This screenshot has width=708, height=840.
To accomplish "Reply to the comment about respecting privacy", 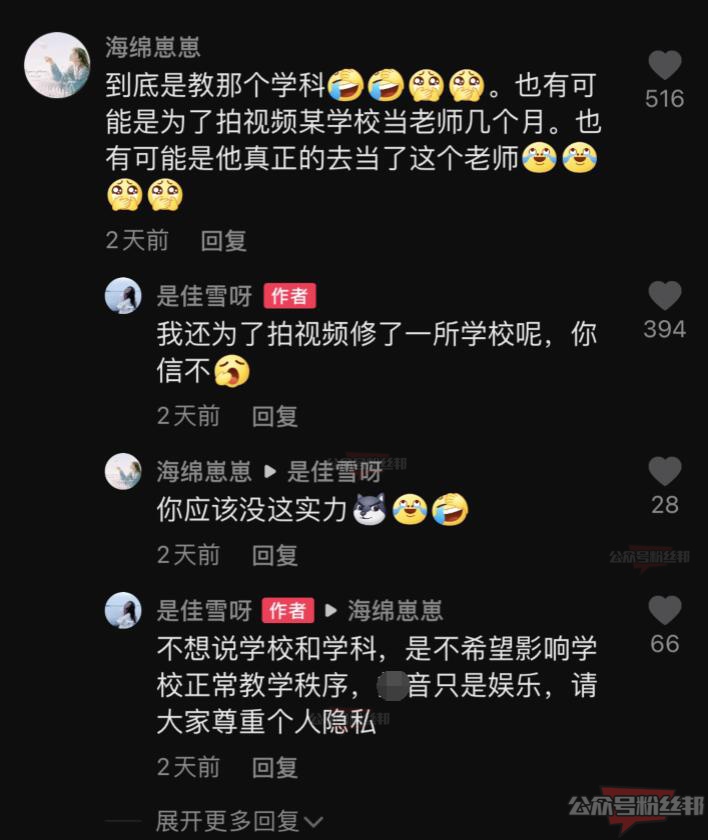I will 275,767.
